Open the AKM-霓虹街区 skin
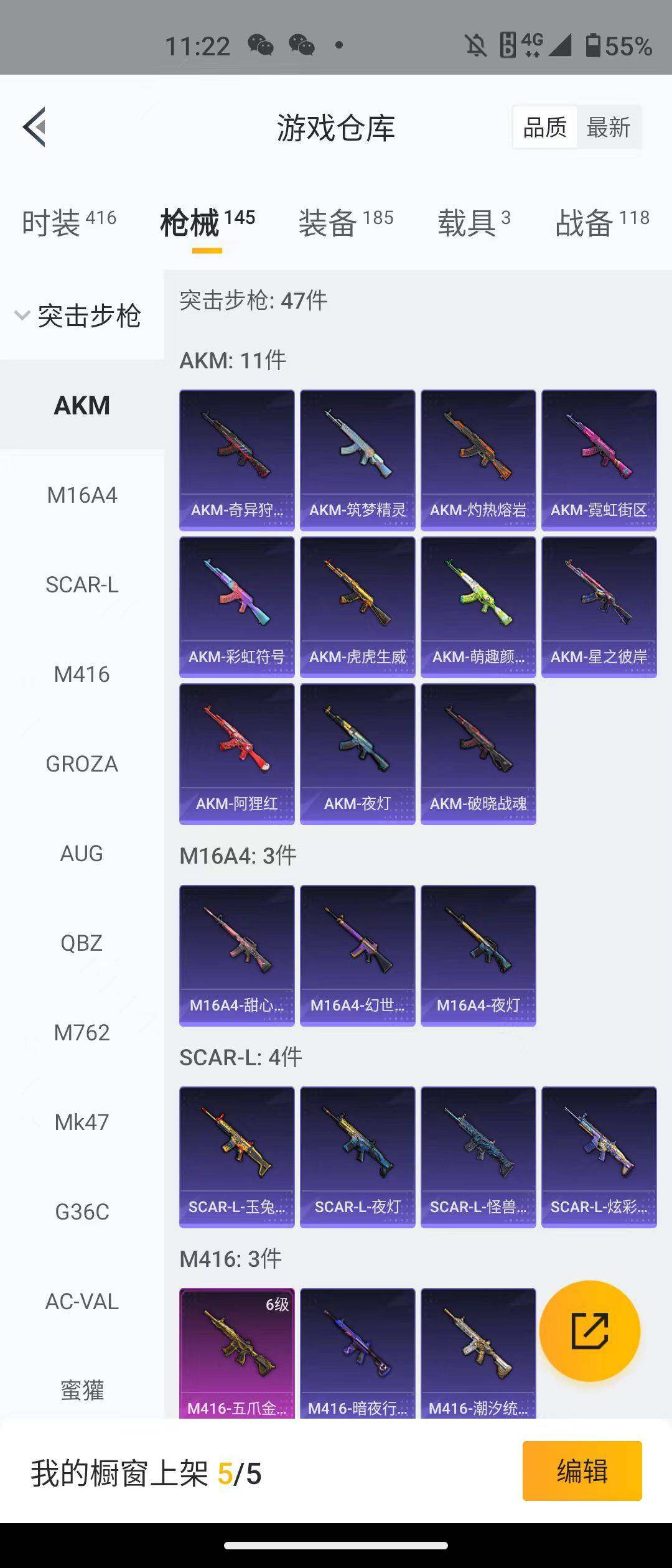Viewport: 672px width, 1568px height. coord(599,460)
